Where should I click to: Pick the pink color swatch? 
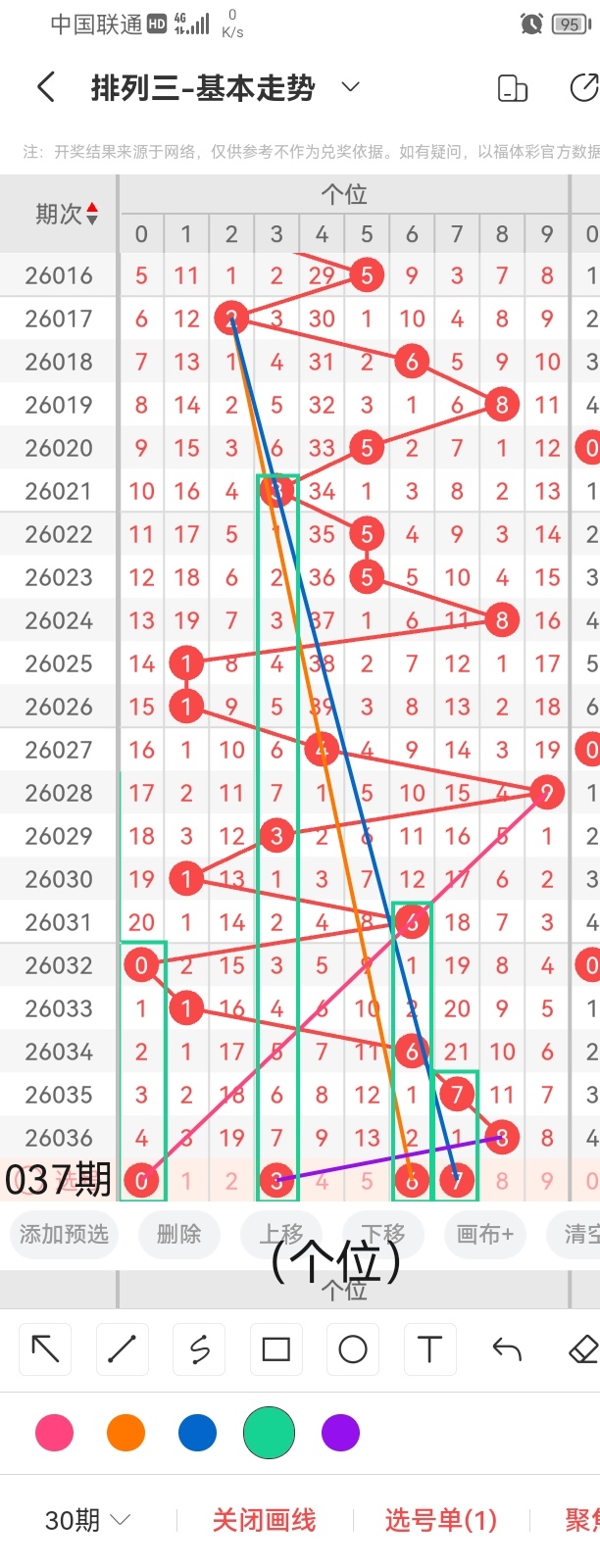(54, 1433)
